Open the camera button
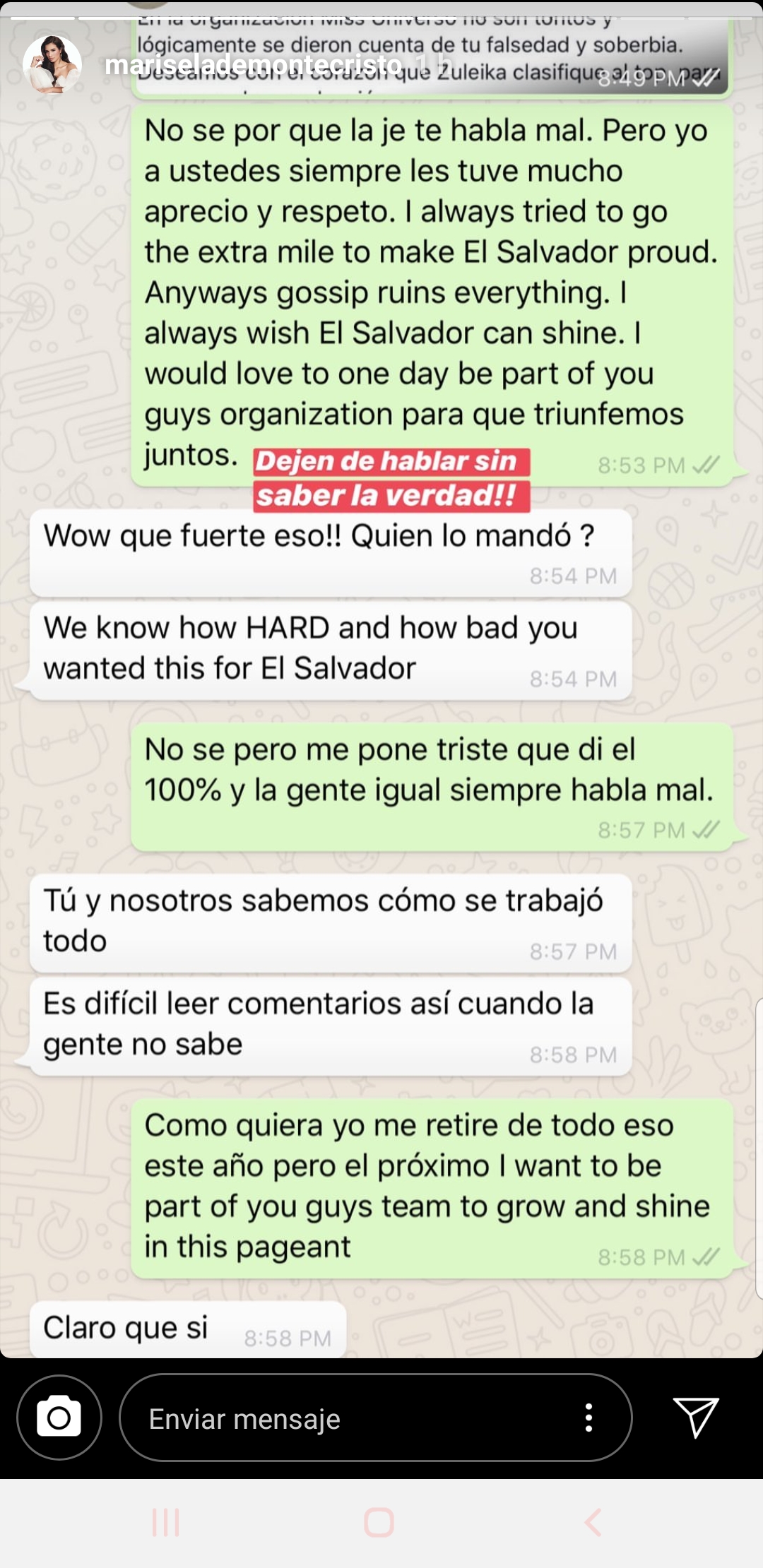 59,1418
